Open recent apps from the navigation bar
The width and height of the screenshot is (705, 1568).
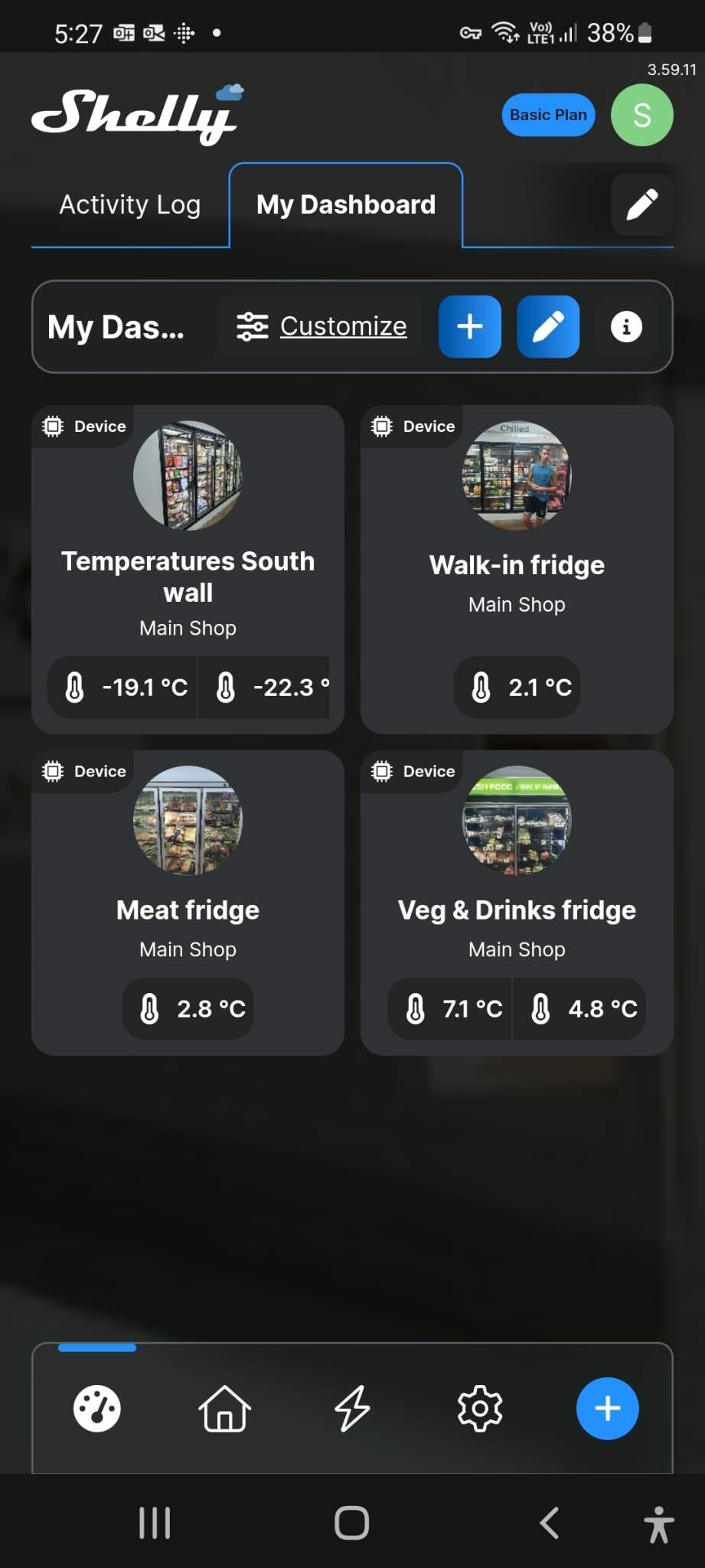155,1523
